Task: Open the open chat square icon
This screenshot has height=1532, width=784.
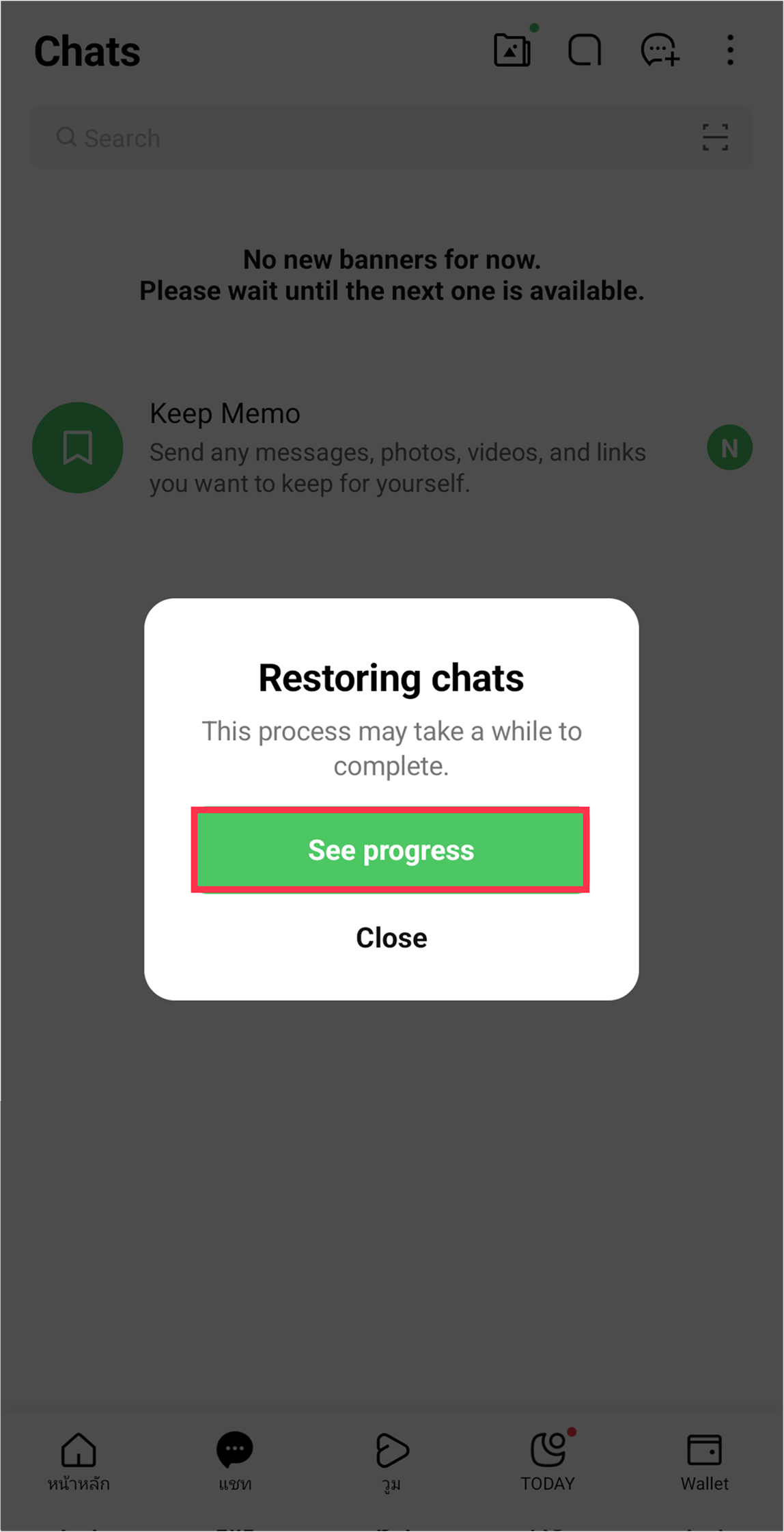Action: coord(585,51)
